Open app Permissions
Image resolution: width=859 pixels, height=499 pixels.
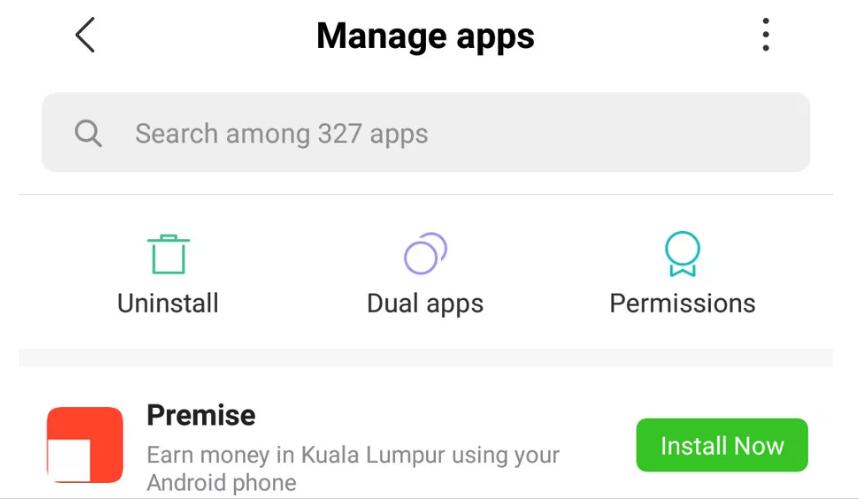tap(682, 274)
